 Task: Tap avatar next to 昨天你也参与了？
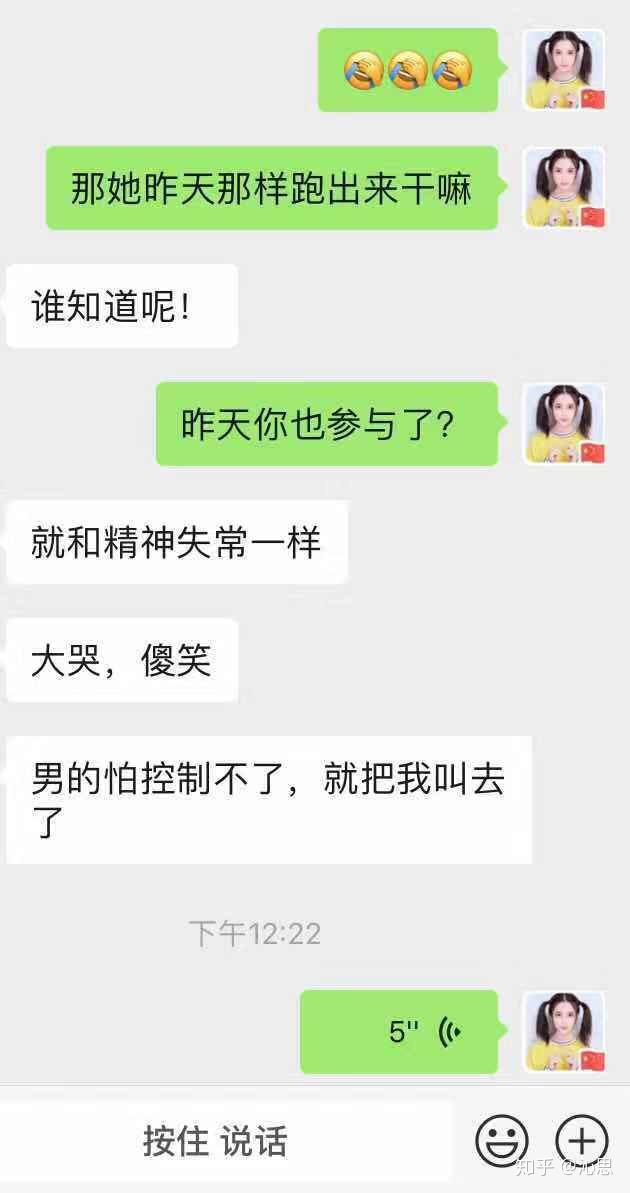pos(564,424)
